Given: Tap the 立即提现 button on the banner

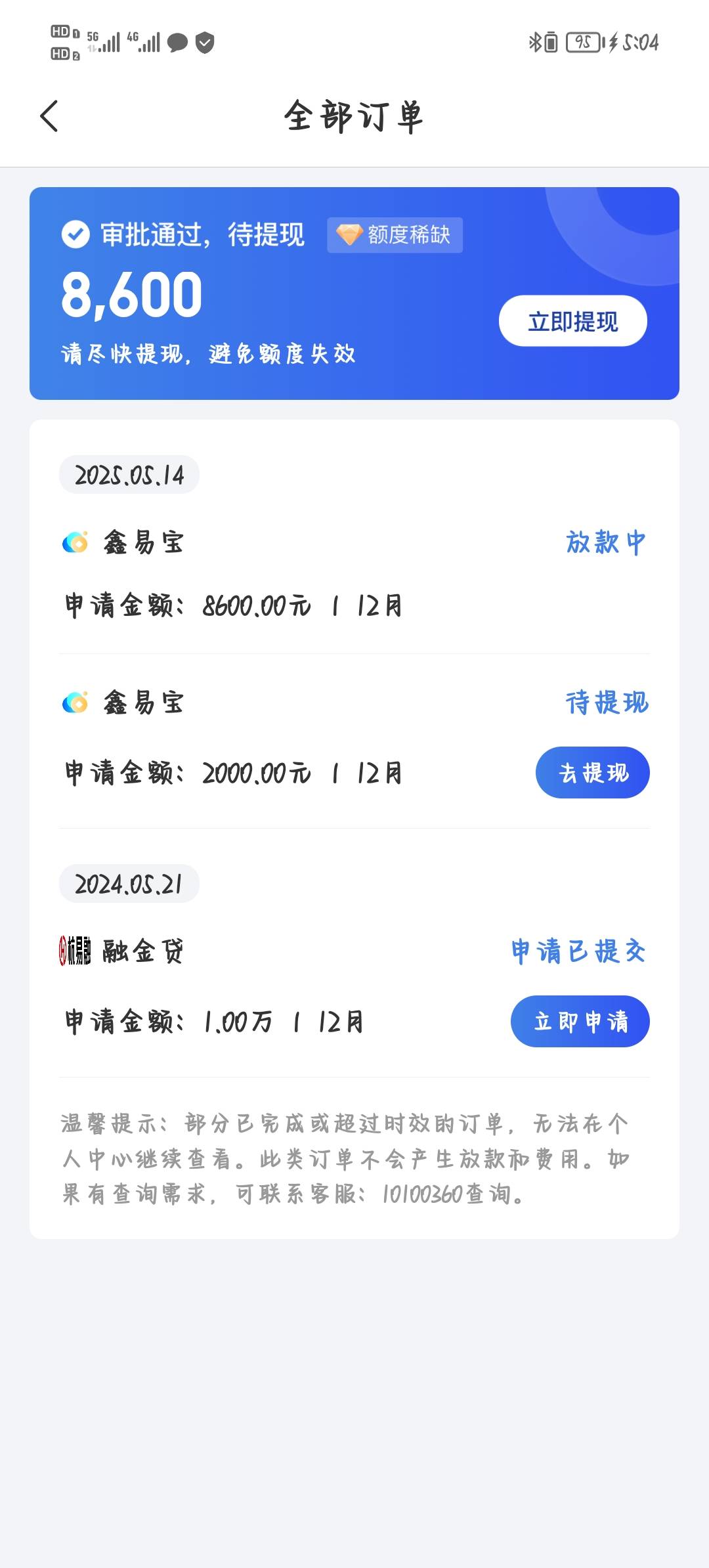Looking at the screenshot, I should (x=572, y=321).
